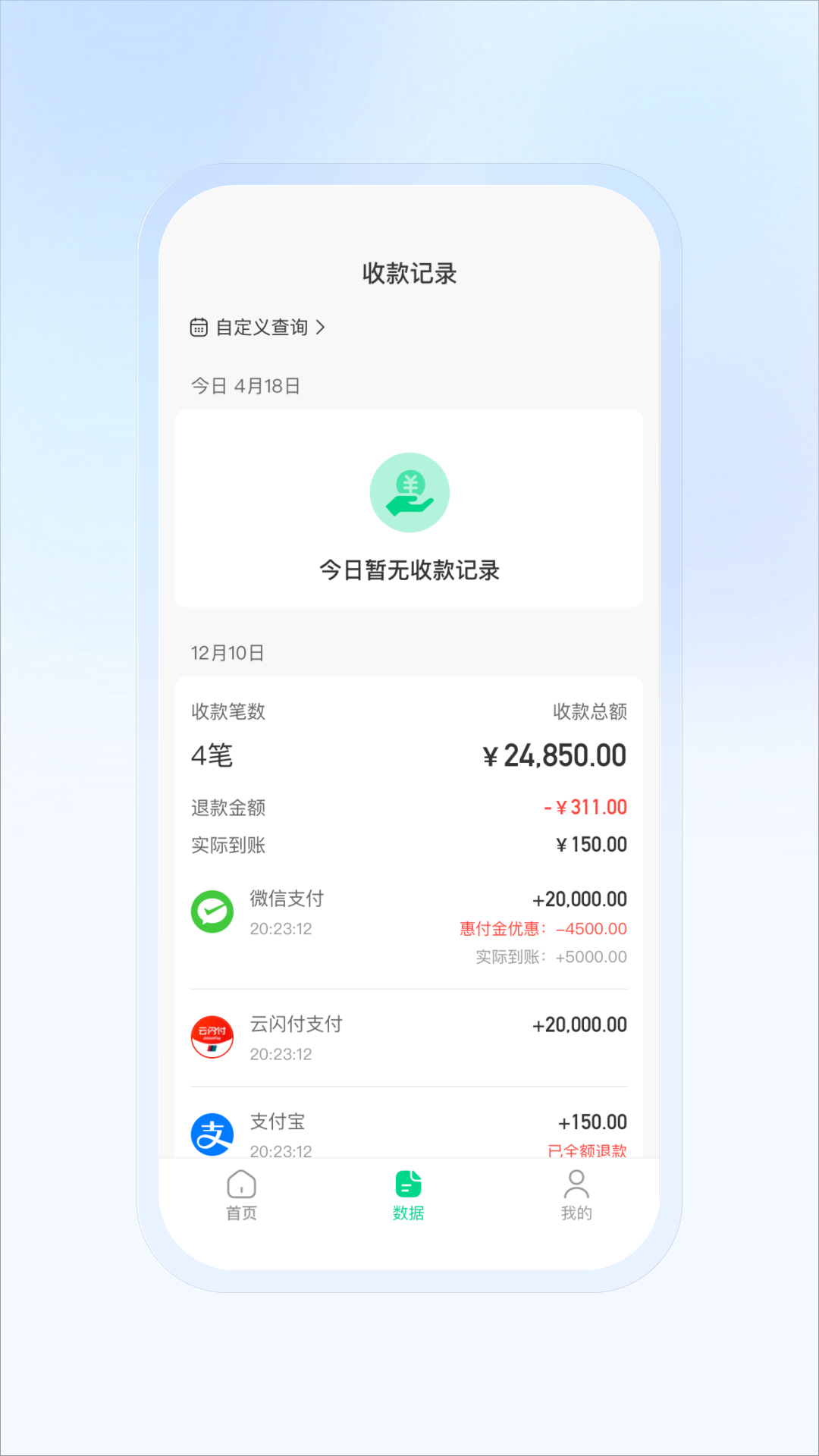
Task: Click the 惠付金优惠 discount text on WeChat record
Action: click(540, 928)
